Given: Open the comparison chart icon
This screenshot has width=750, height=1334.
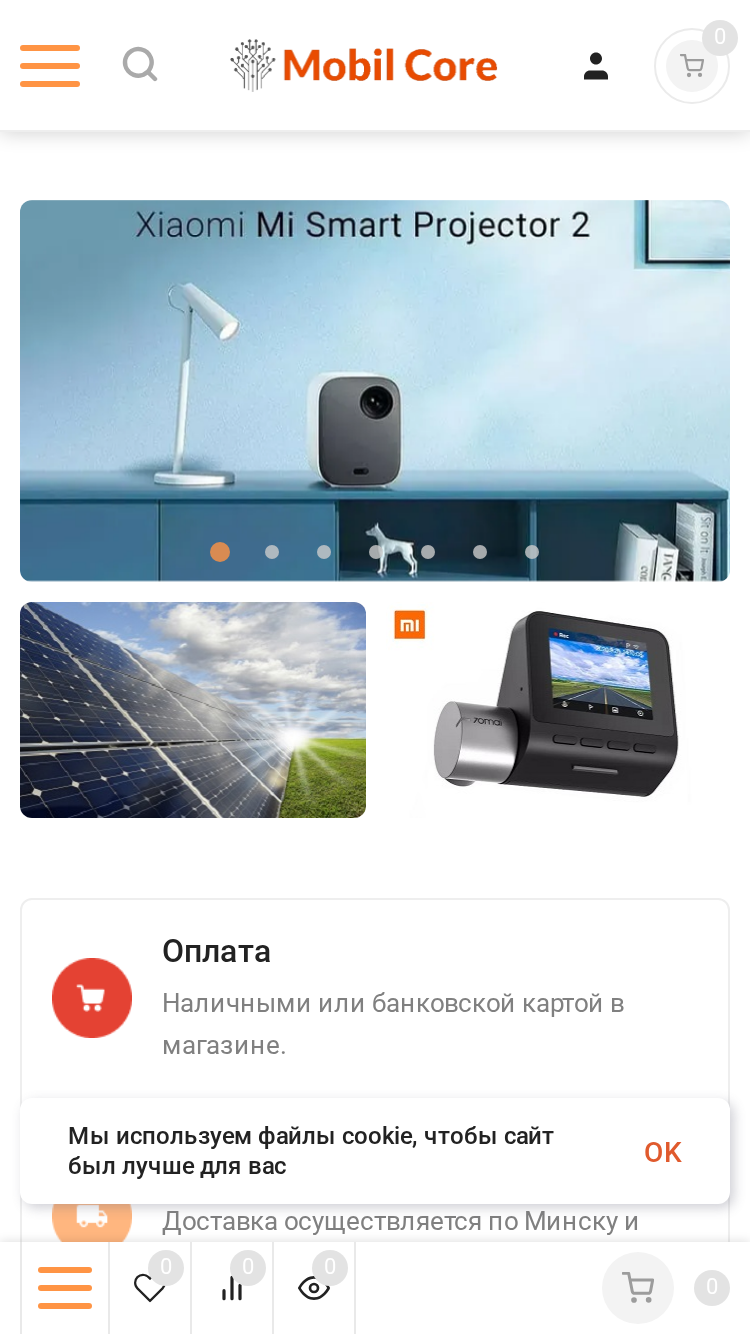Looking at the screenshot, I should [x=232, y=1288].
